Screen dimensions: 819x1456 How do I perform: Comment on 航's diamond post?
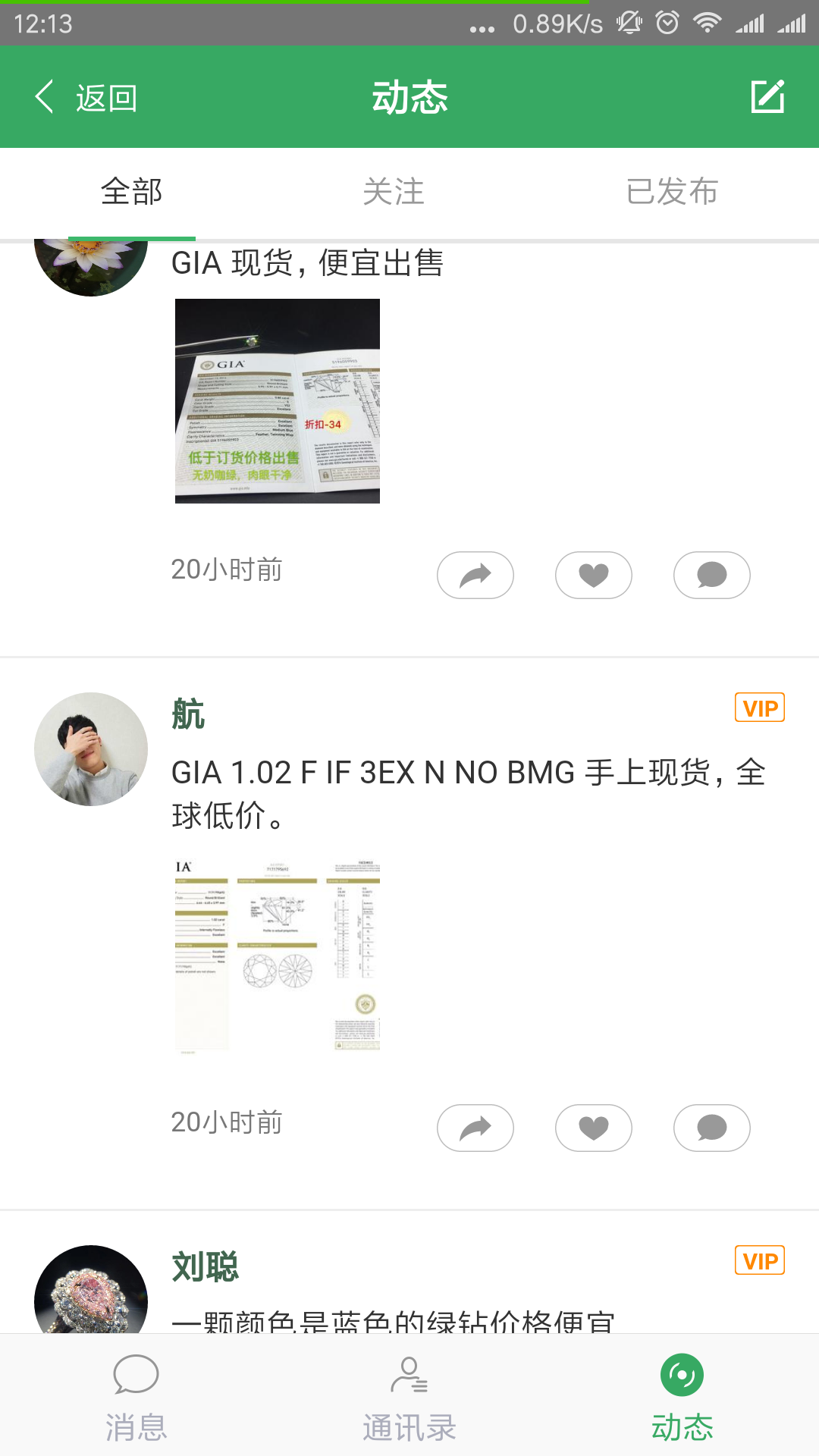tap(711, 1128)
